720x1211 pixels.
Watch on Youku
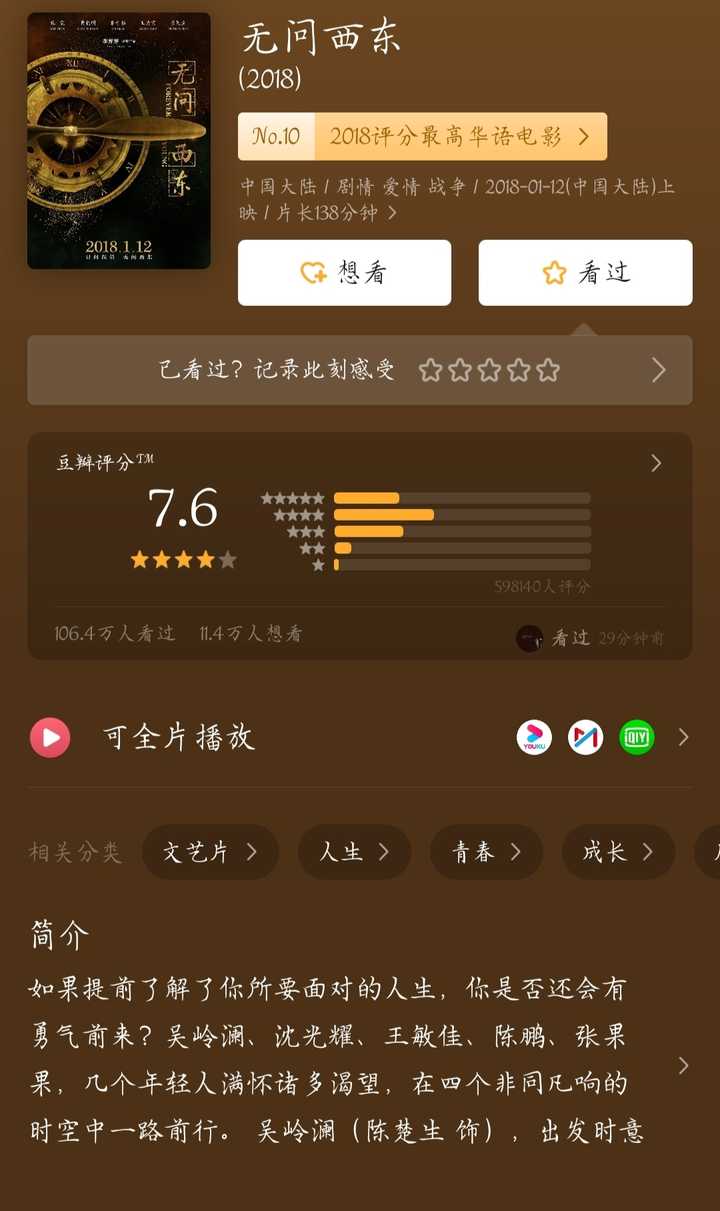pos(534,738)
